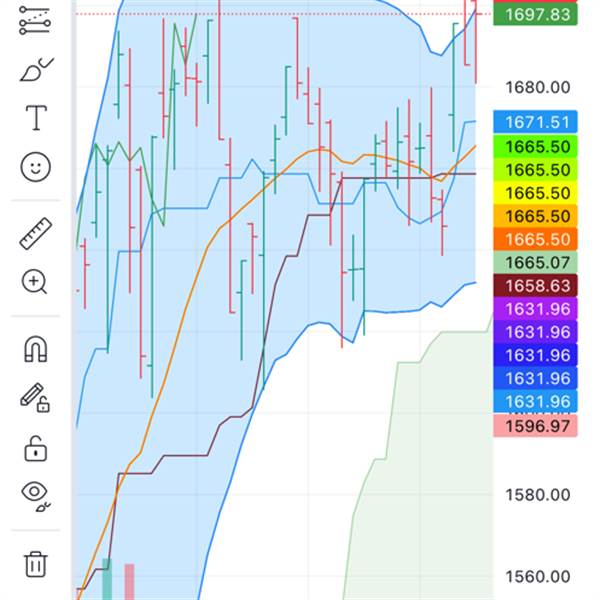The height and width of the screenshot is (600, 600).
Task: Select the zoom in tool
Action: (x=36, y=282)
